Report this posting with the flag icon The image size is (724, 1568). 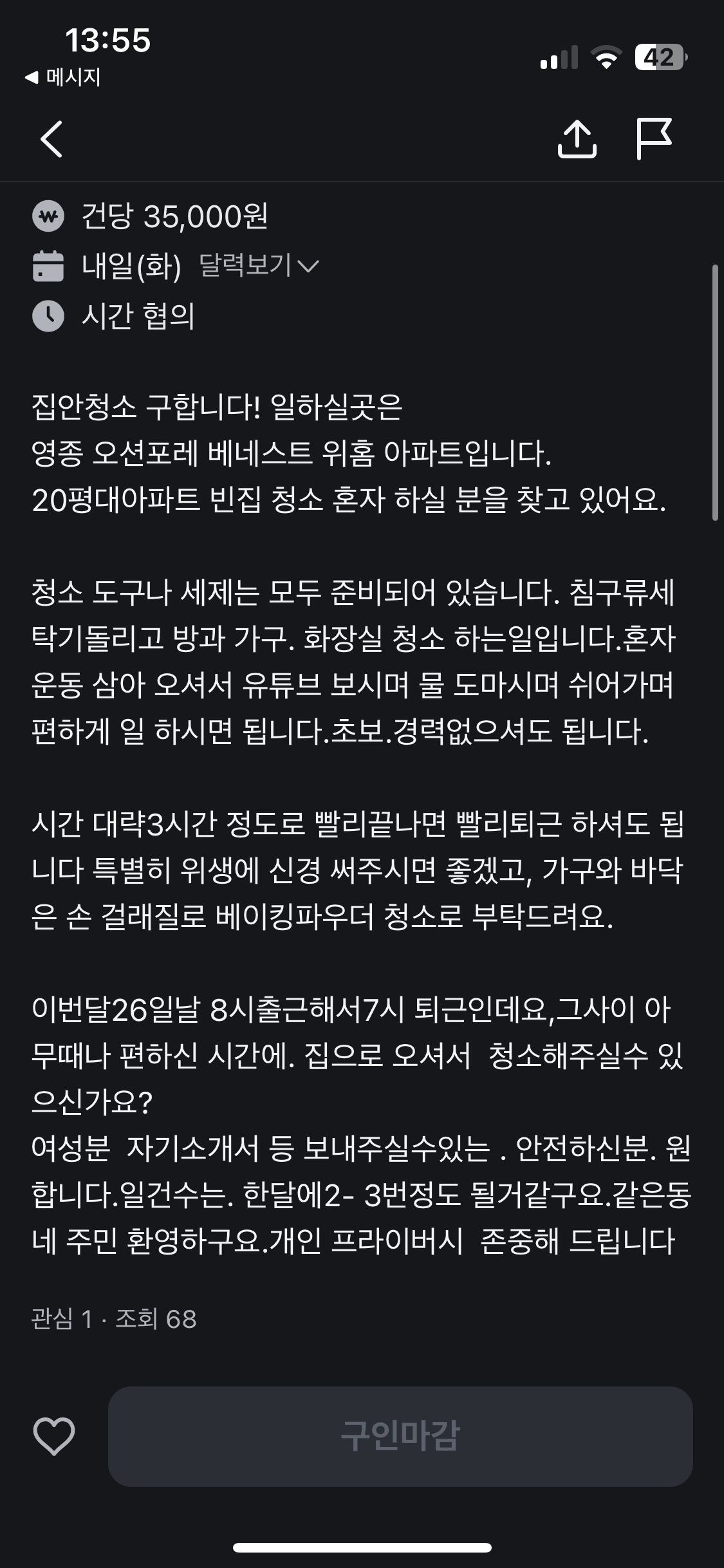click(654, 138)
